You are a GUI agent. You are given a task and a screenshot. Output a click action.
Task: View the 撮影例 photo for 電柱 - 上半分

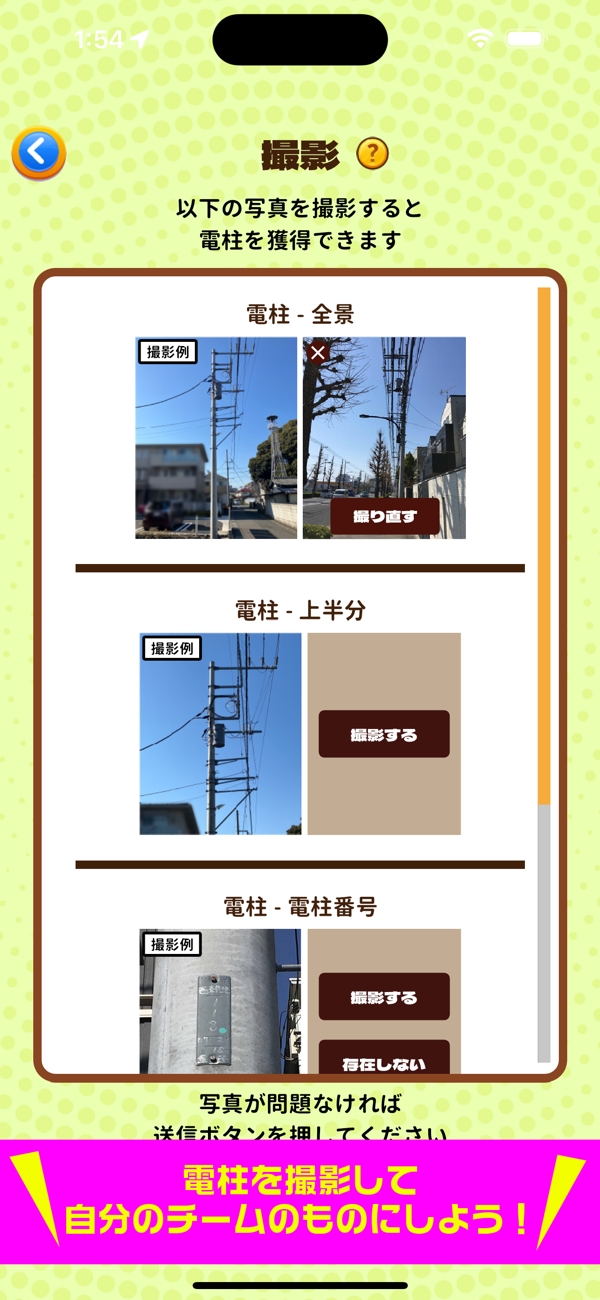point(220,734)
